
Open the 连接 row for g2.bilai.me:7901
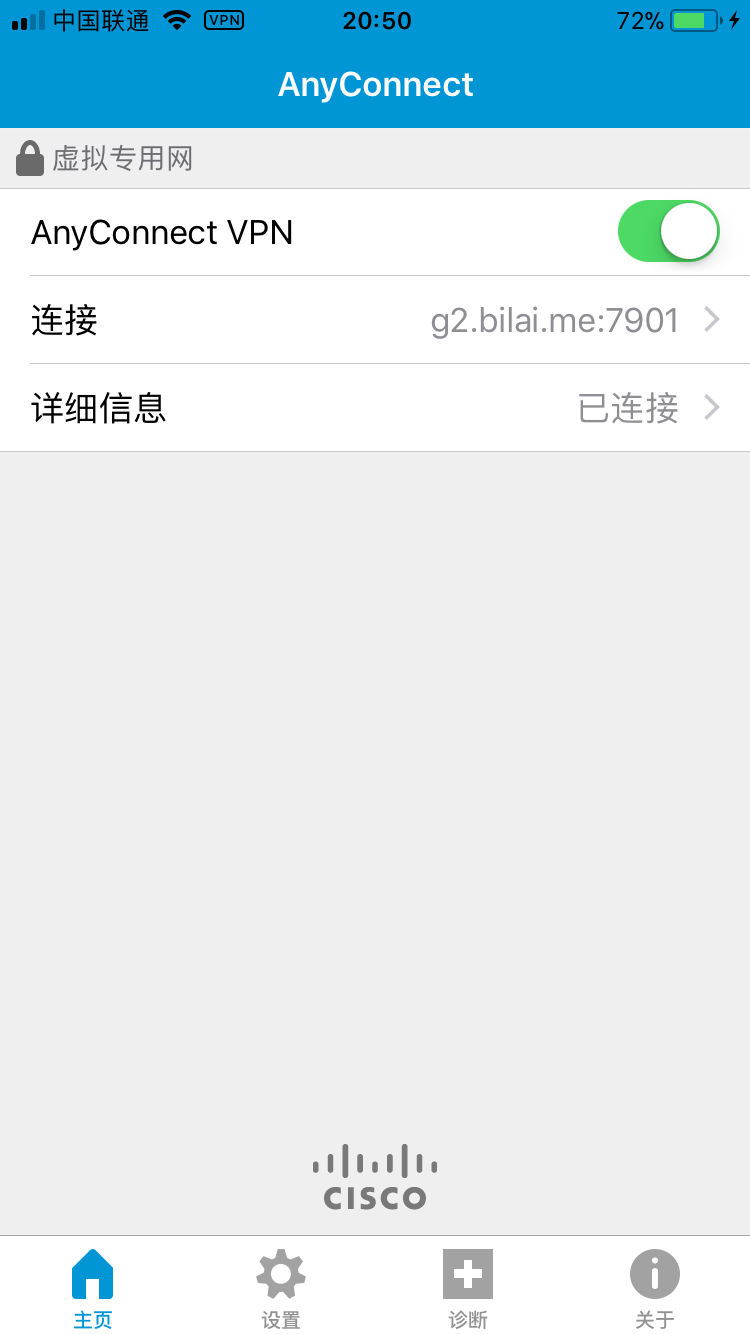coord(375,320)
